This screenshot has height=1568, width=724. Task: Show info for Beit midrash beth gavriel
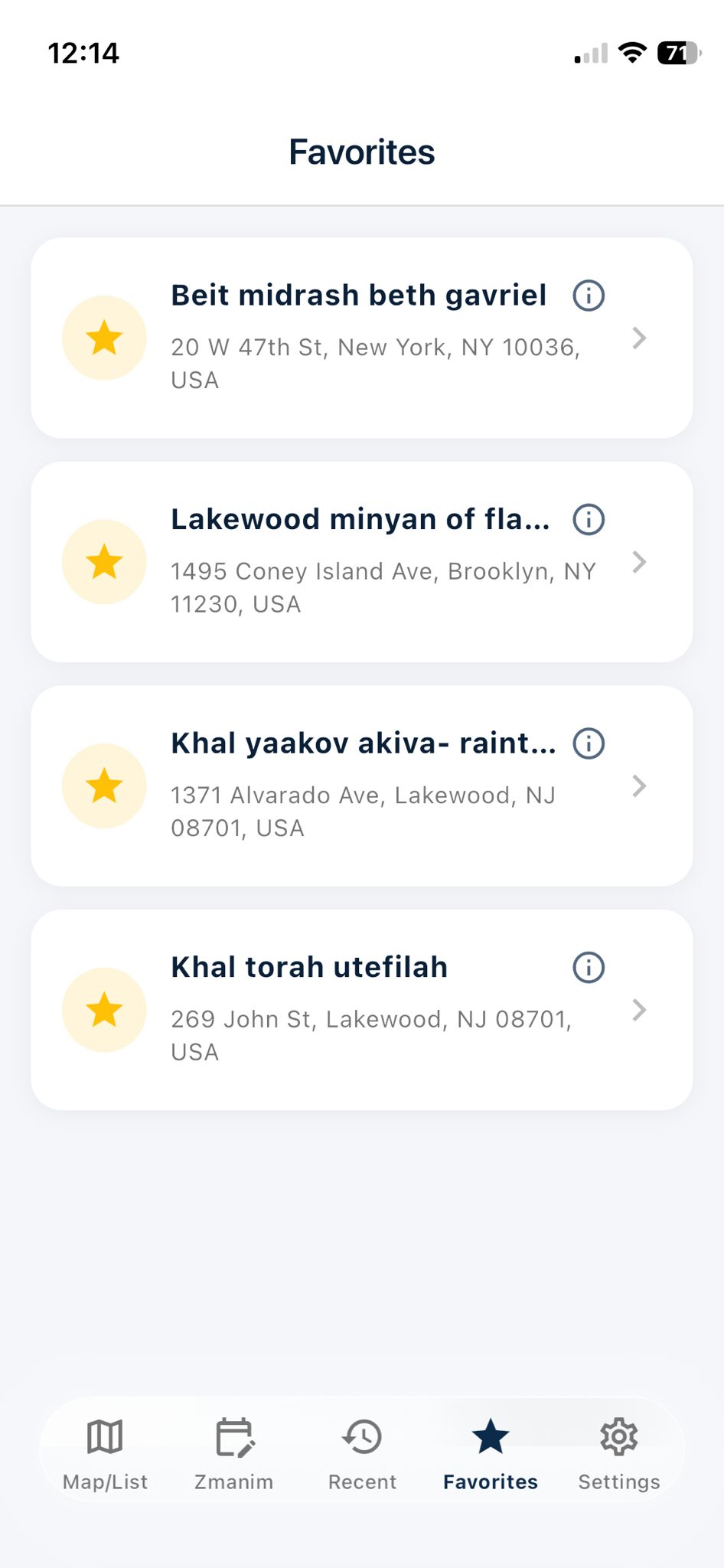[x=589, y=296]
